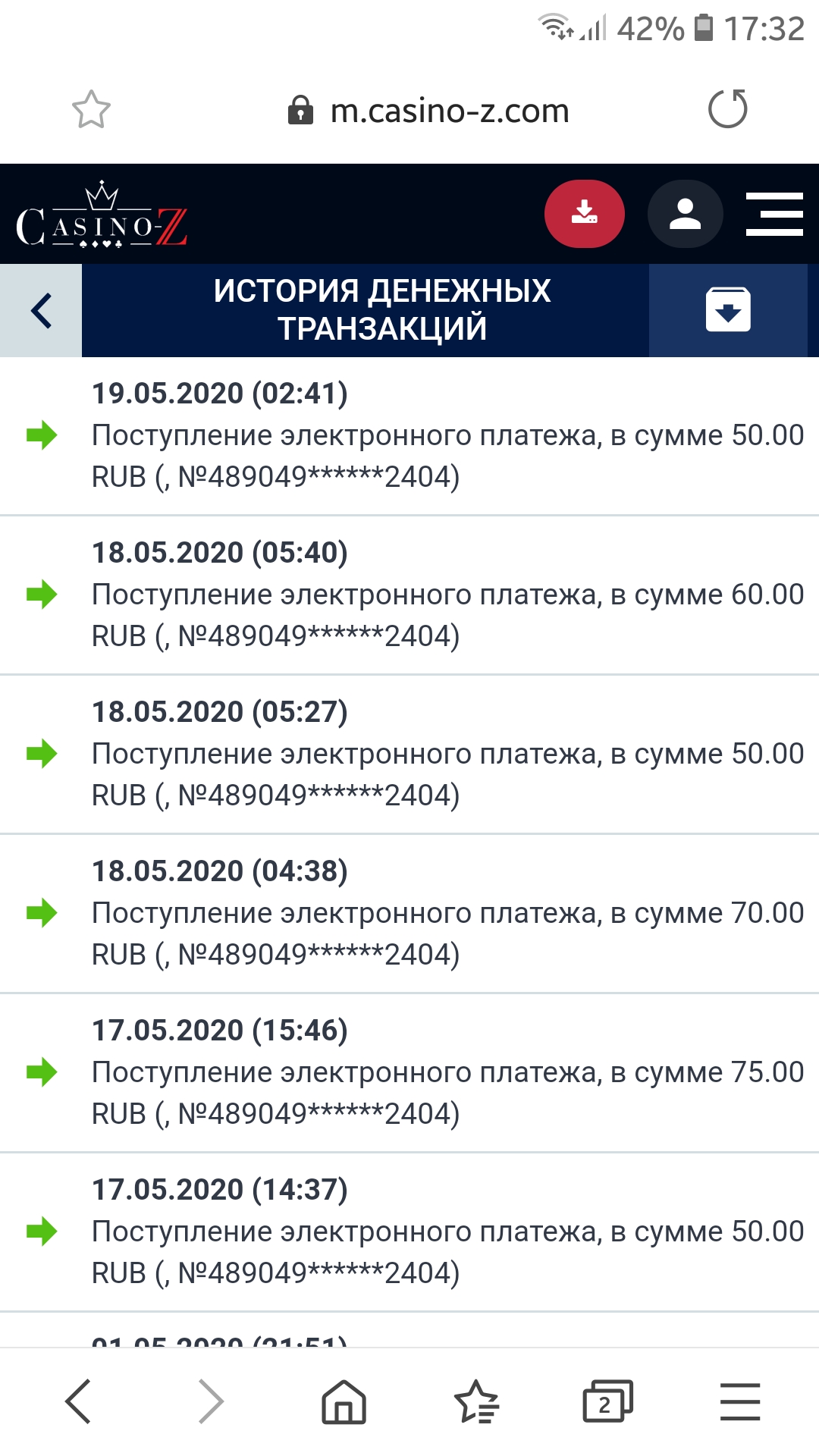Toggle the bookmarks star in the bottom bar
Image resolution: width=819 pixels, height=1456 pixels.
coord(475,1401)
